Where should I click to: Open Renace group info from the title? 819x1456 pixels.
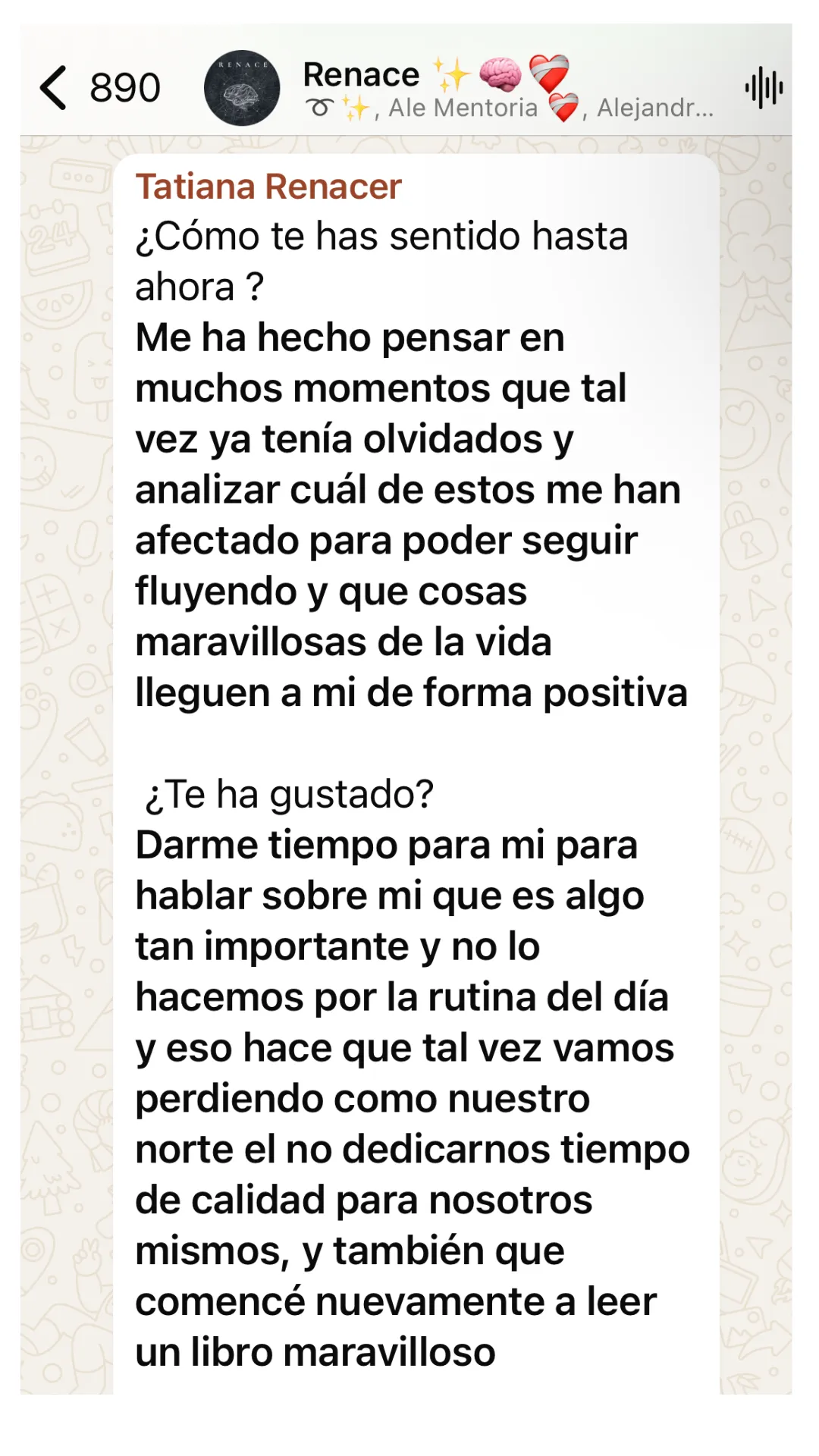361,75
